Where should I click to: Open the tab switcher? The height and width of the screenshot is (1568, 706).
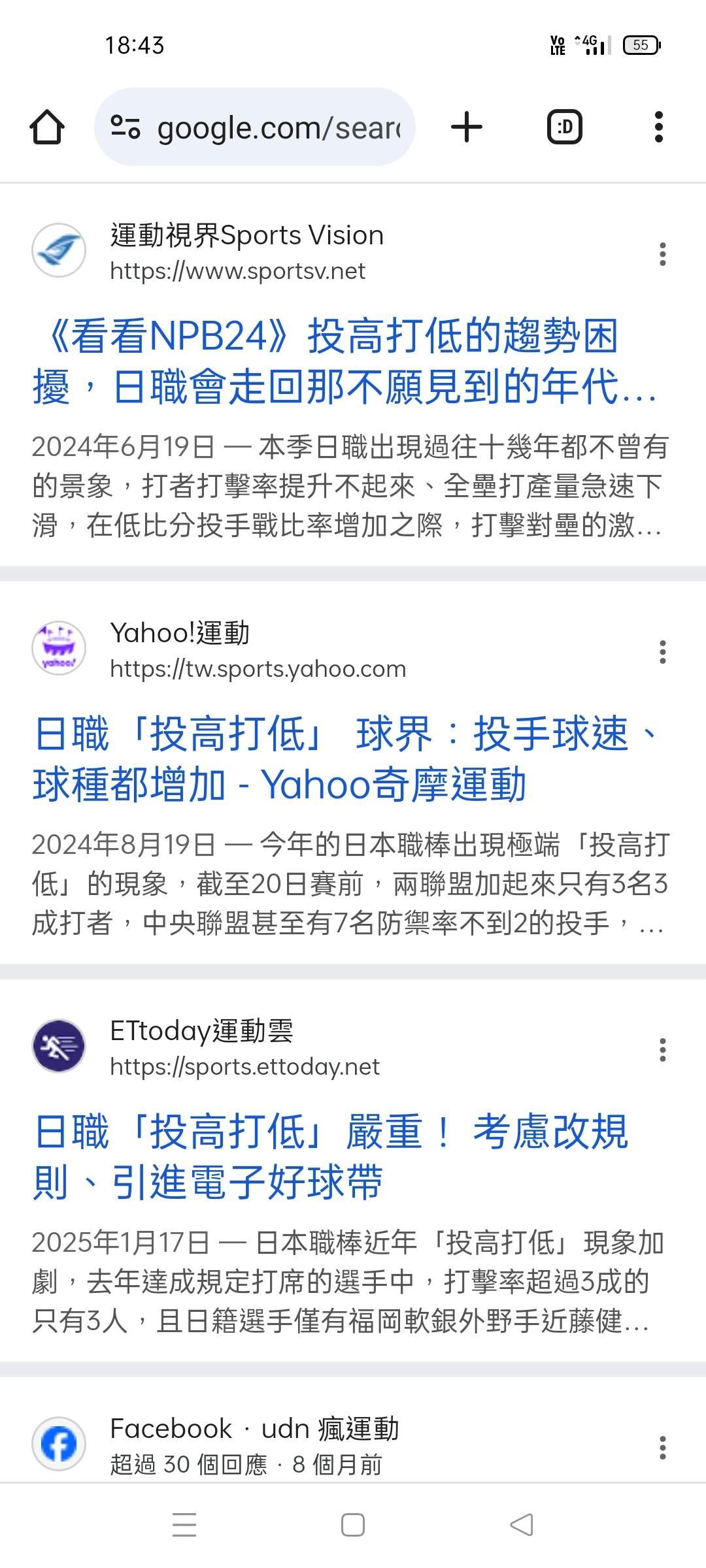pyautogui.click(x=564, y=127)
